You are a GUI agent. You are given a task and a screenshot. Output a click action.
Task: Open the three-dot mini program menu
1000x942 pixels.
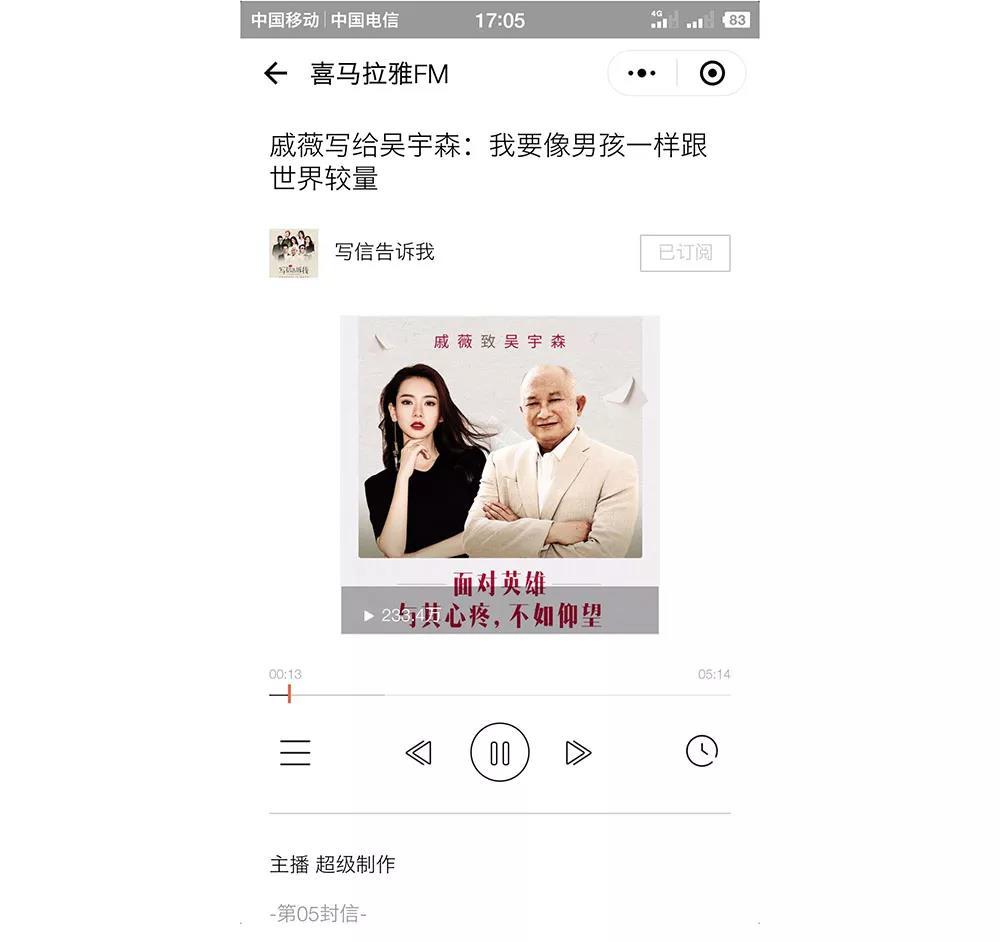click(x=642, y=73)
